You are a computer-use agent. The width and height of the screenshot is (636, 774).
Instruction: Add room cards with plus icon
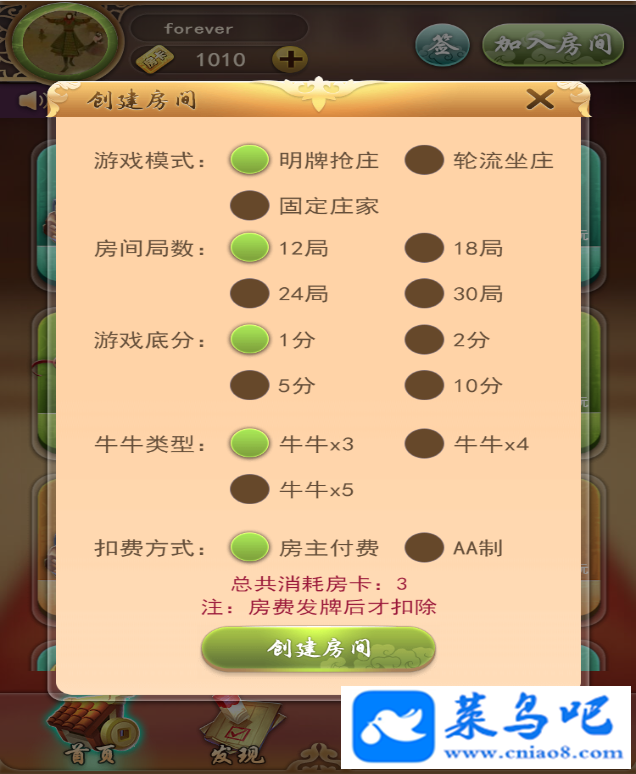291,59
